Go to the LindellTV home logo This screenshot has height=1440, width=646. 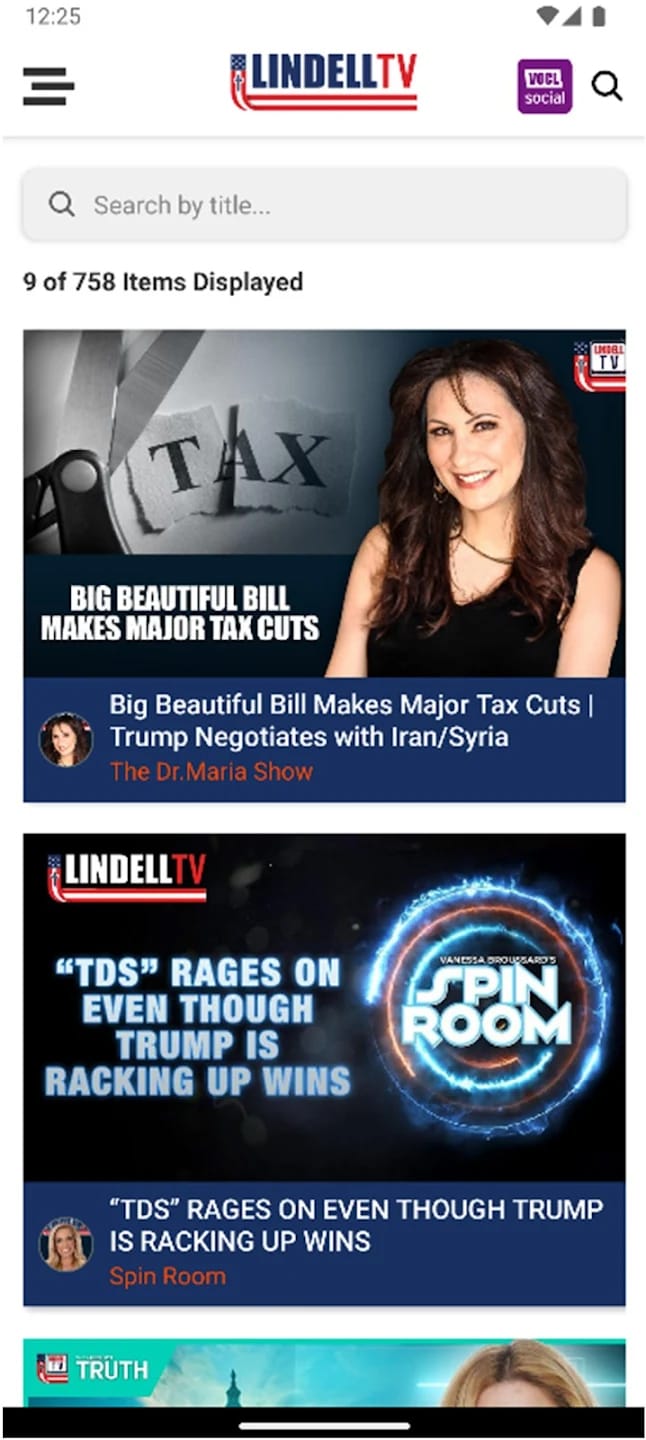pos(323,82)
